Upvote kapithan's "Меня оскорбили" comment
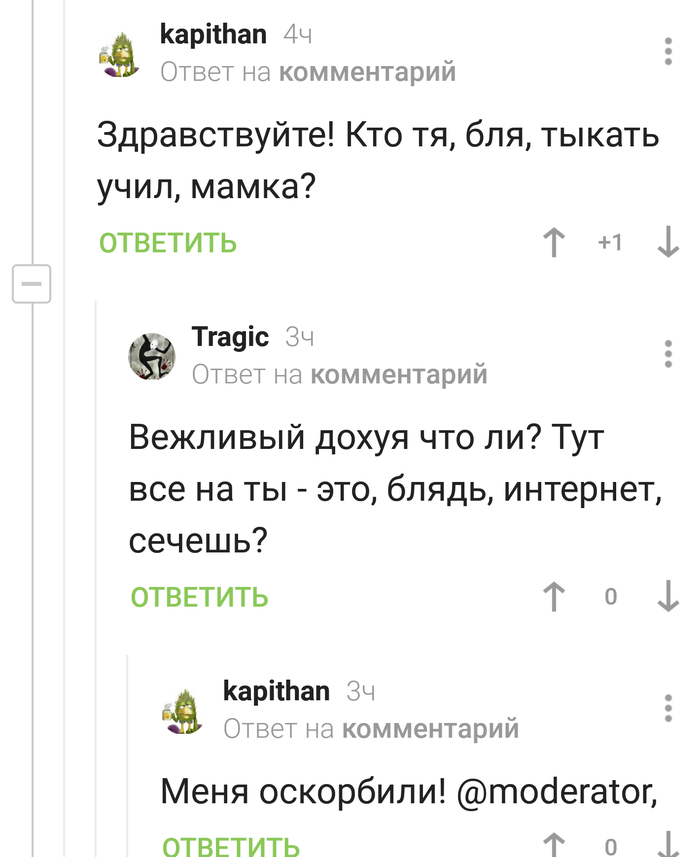The width and height of the screenshot is (700, 857). 553,845
